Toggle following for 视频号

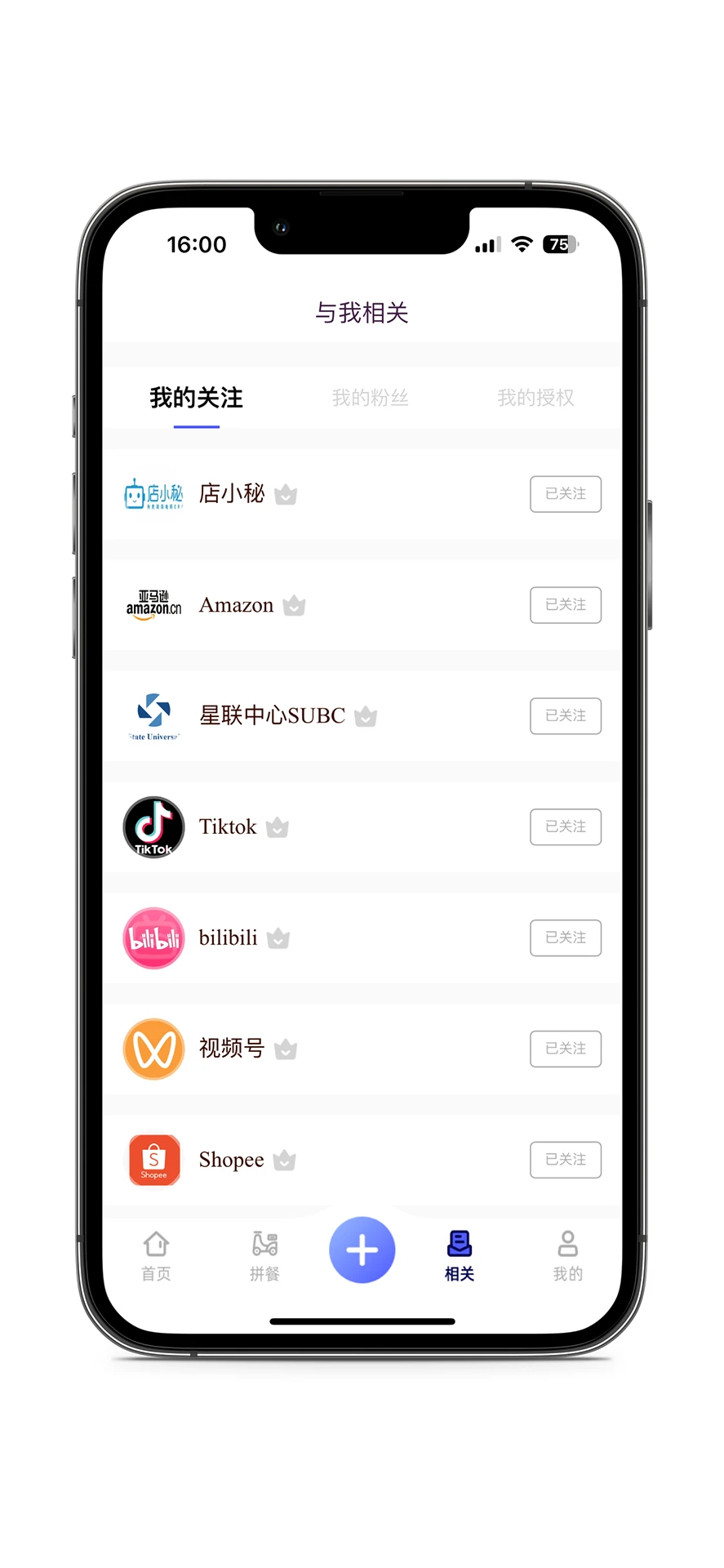tap(565, 1049)
